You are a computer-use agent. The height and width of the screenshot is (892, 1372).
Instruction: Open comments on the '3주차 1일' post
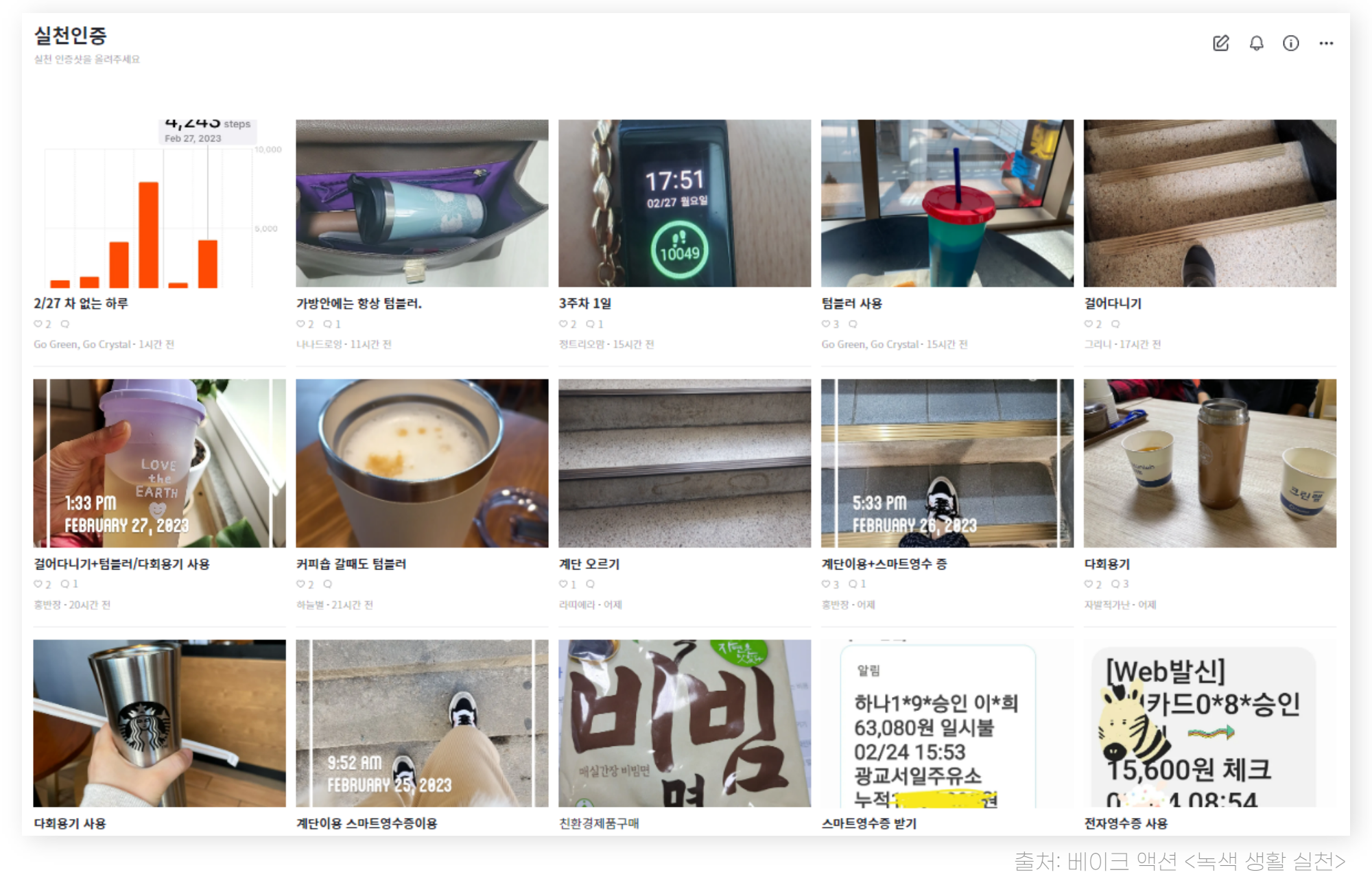coord(591,324)
